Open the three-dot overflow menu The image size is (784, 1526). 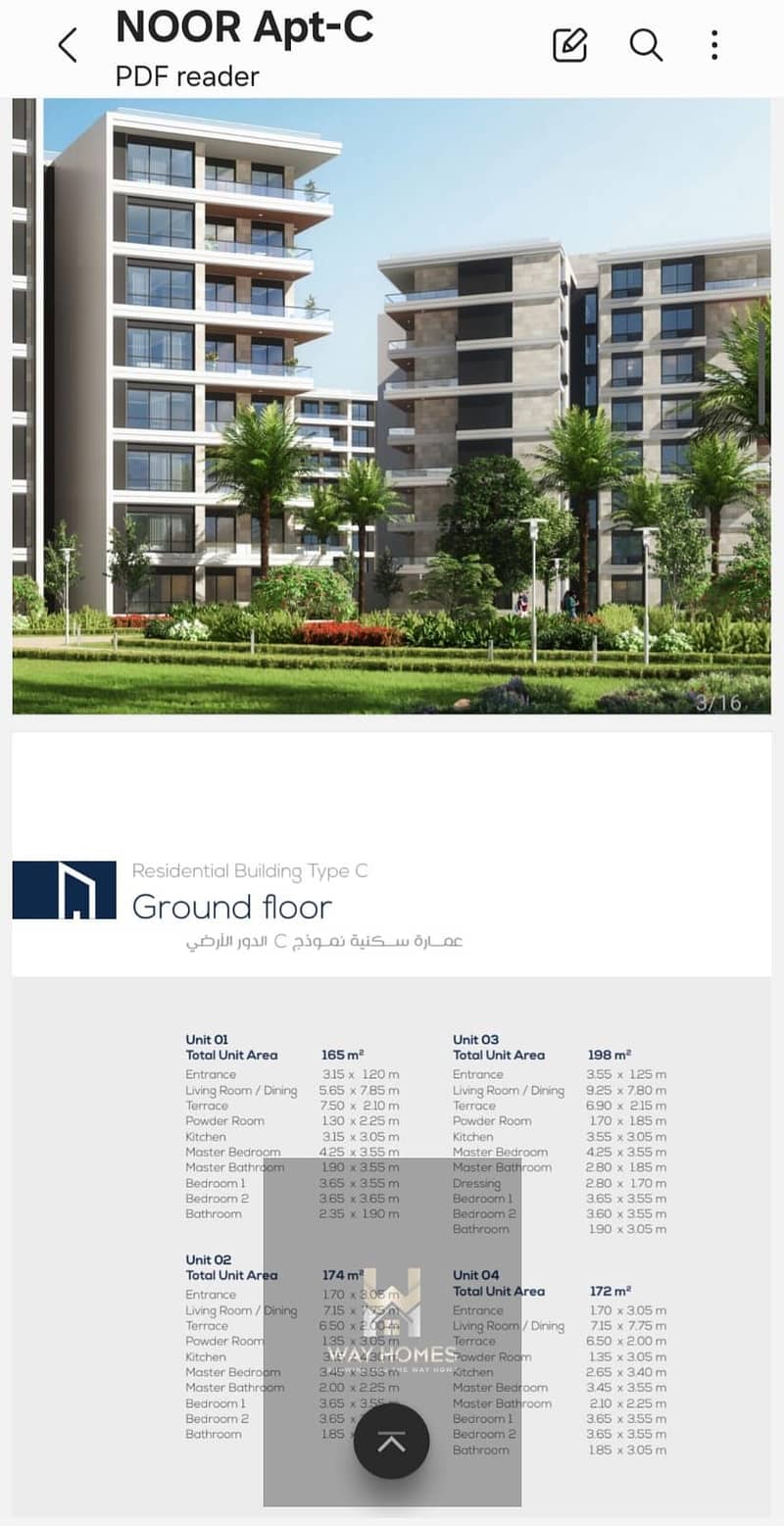point(714,45)
